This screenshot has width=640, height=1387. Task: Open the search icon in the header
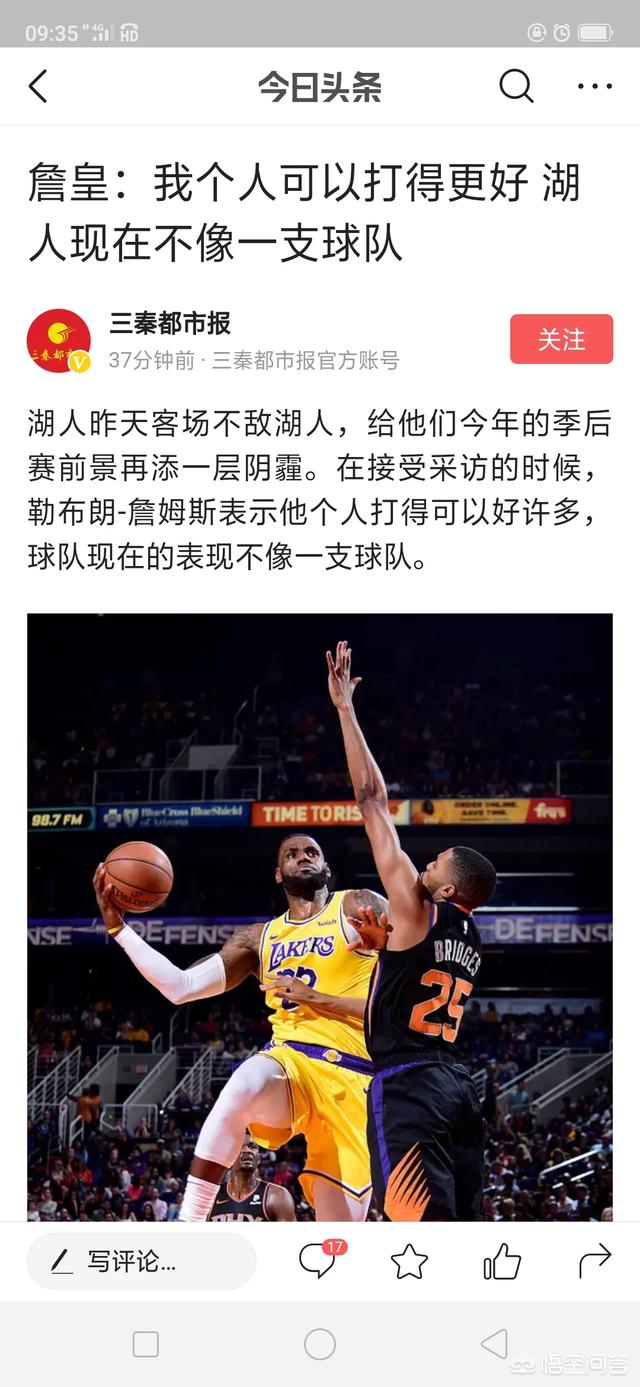click(516, 87)
